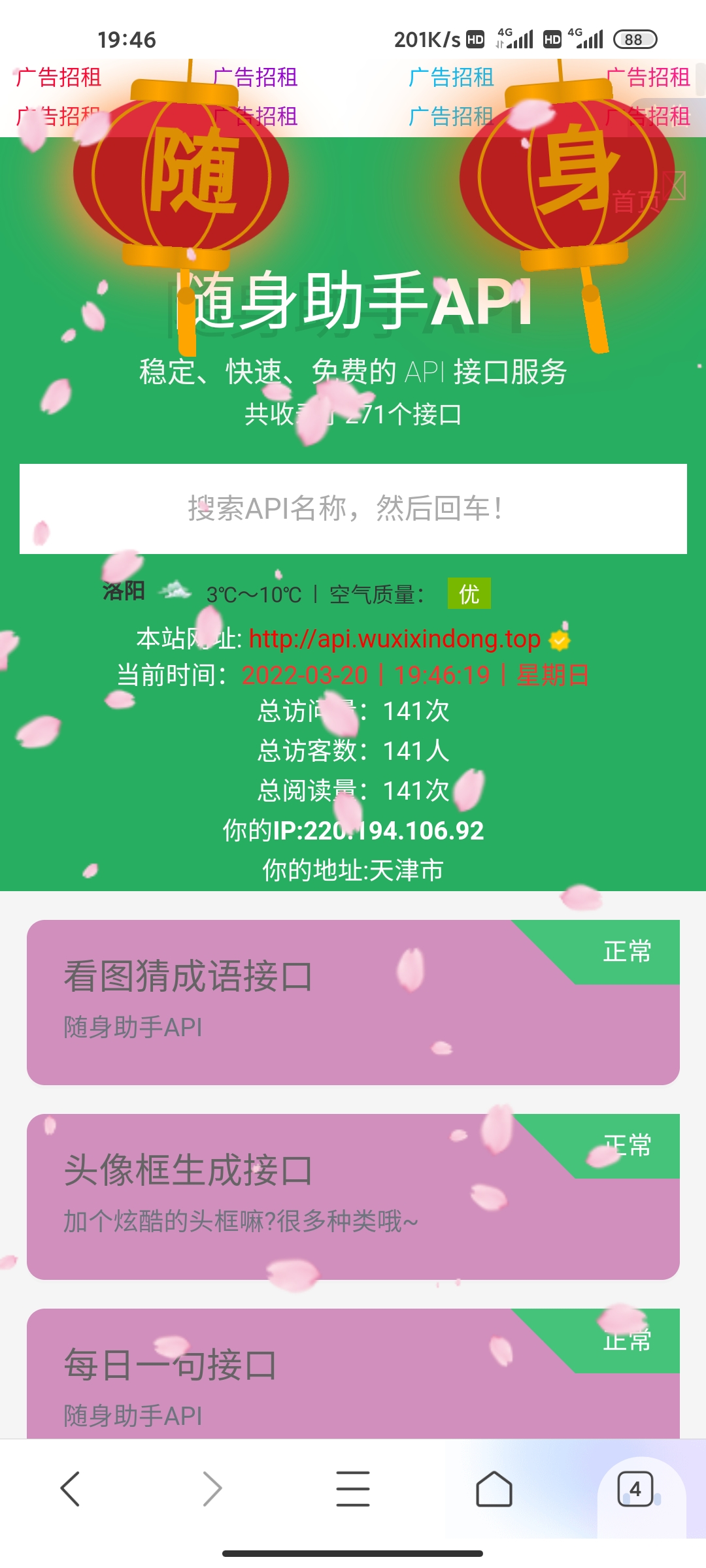
Task: Open the 看图猜成语接口 card
Action: tap(353, 1002)
